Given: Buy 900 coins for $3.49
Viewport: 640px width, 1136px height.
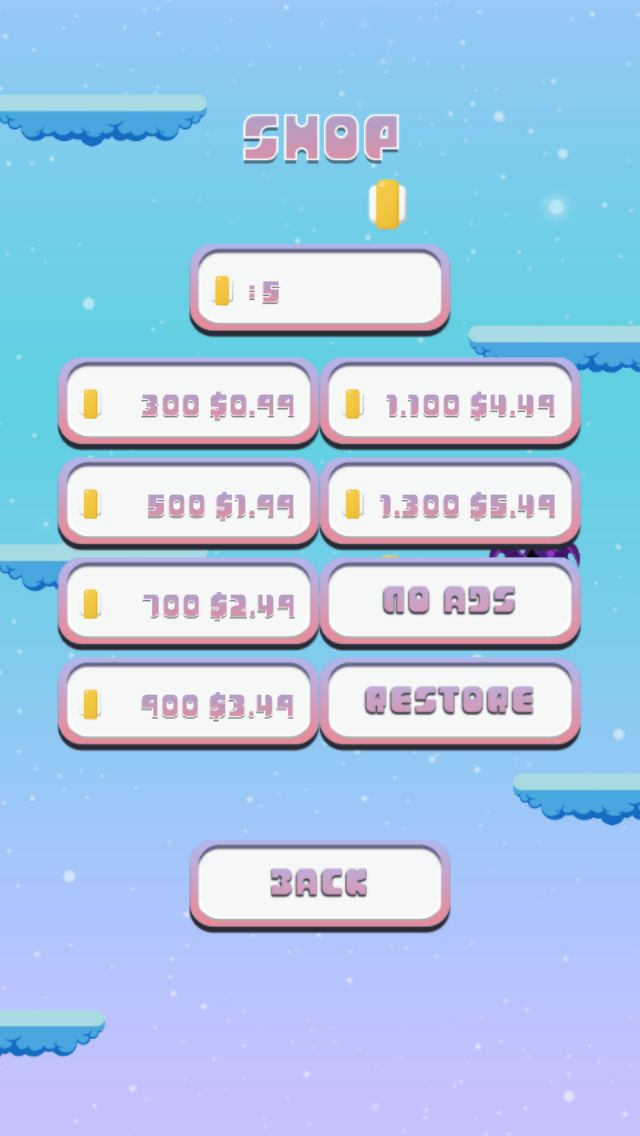Looking at the screenshot, I should coord(188,702).
